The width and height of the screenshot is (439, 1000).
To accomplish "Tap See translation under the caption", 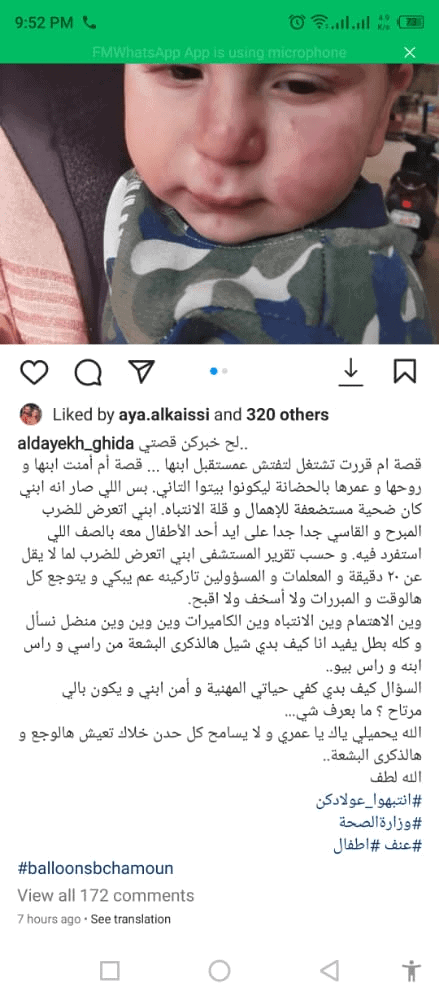I will (131, 919).
